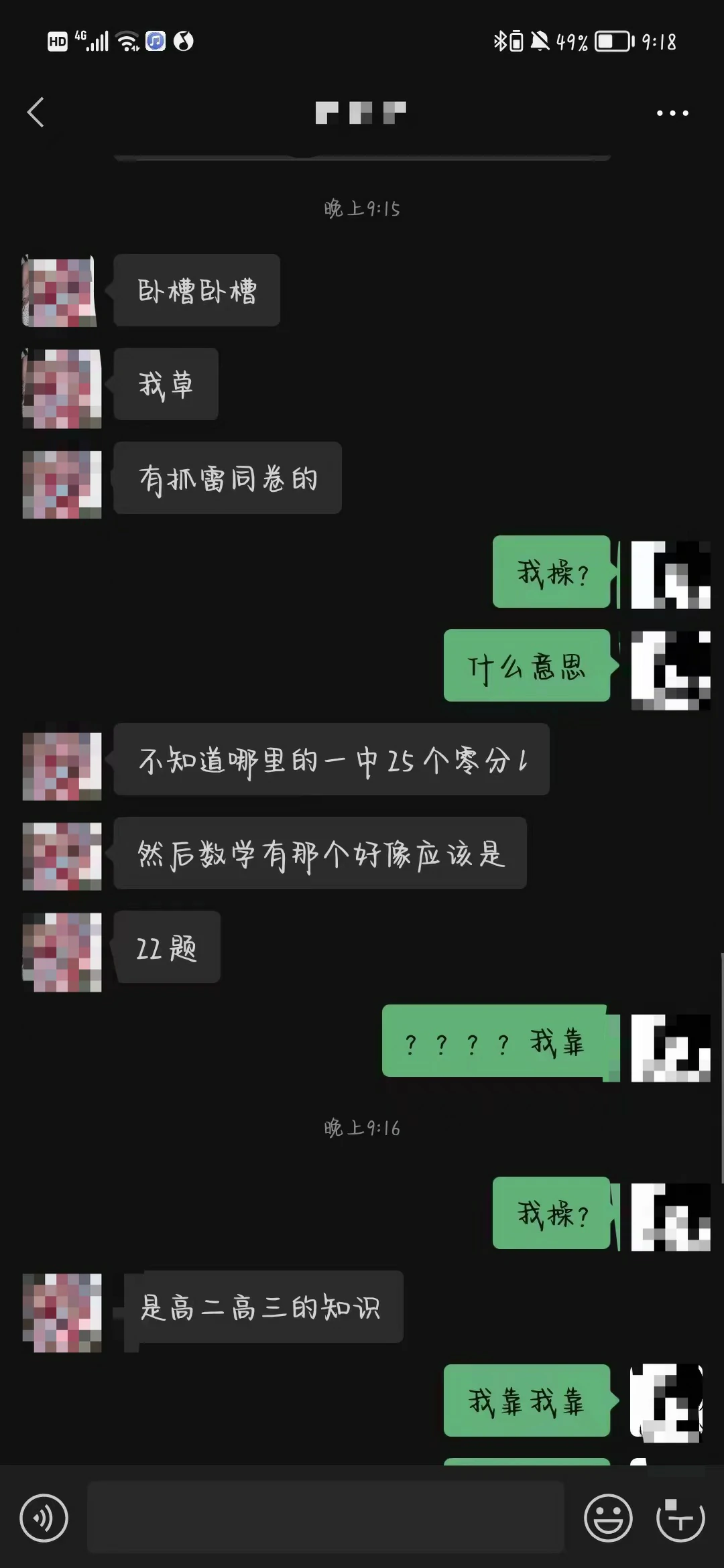This screenshot has width=724, height=1568.
Task: Tap own avatar beside 什么意思
Action: click(670, 669)
